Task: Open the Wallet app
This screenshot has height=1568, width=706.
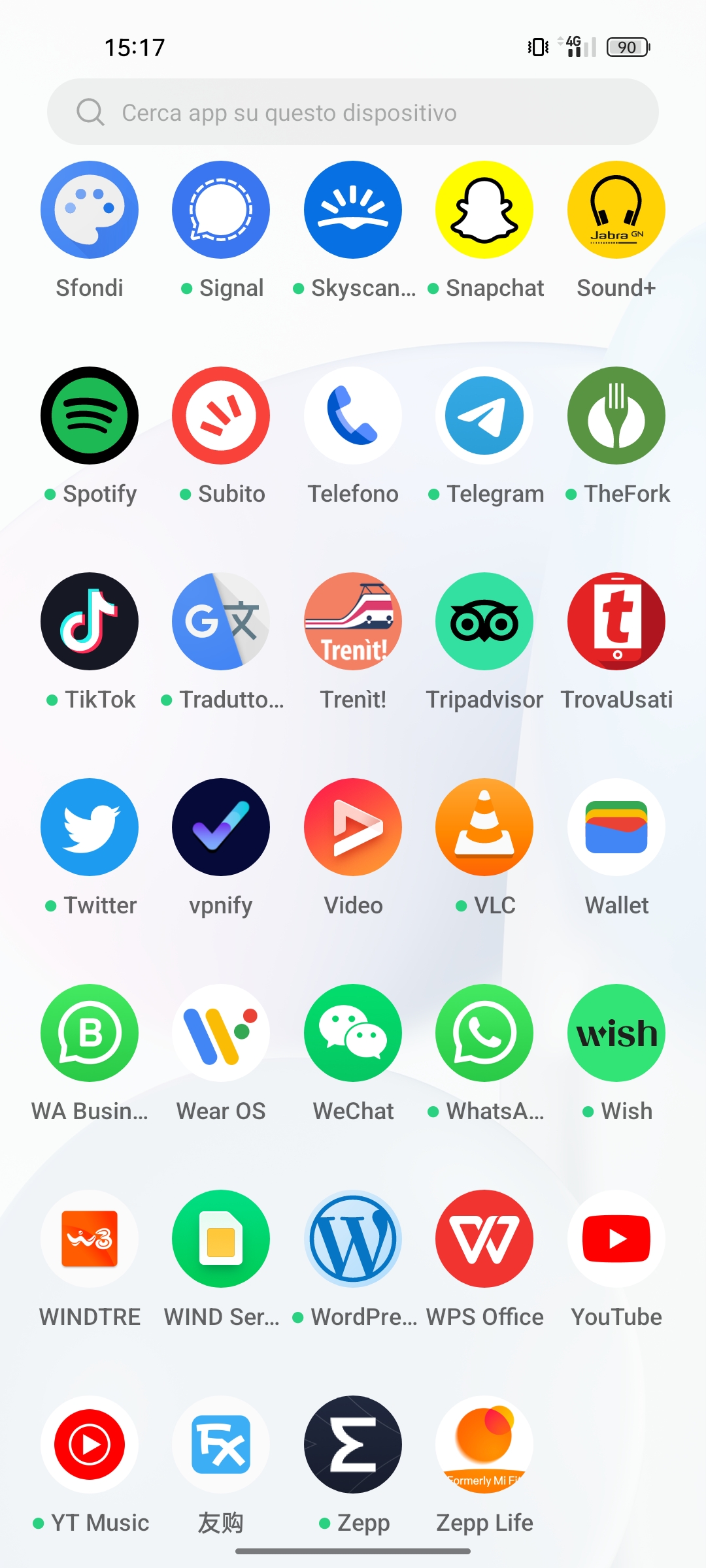Action: (616, 828)
